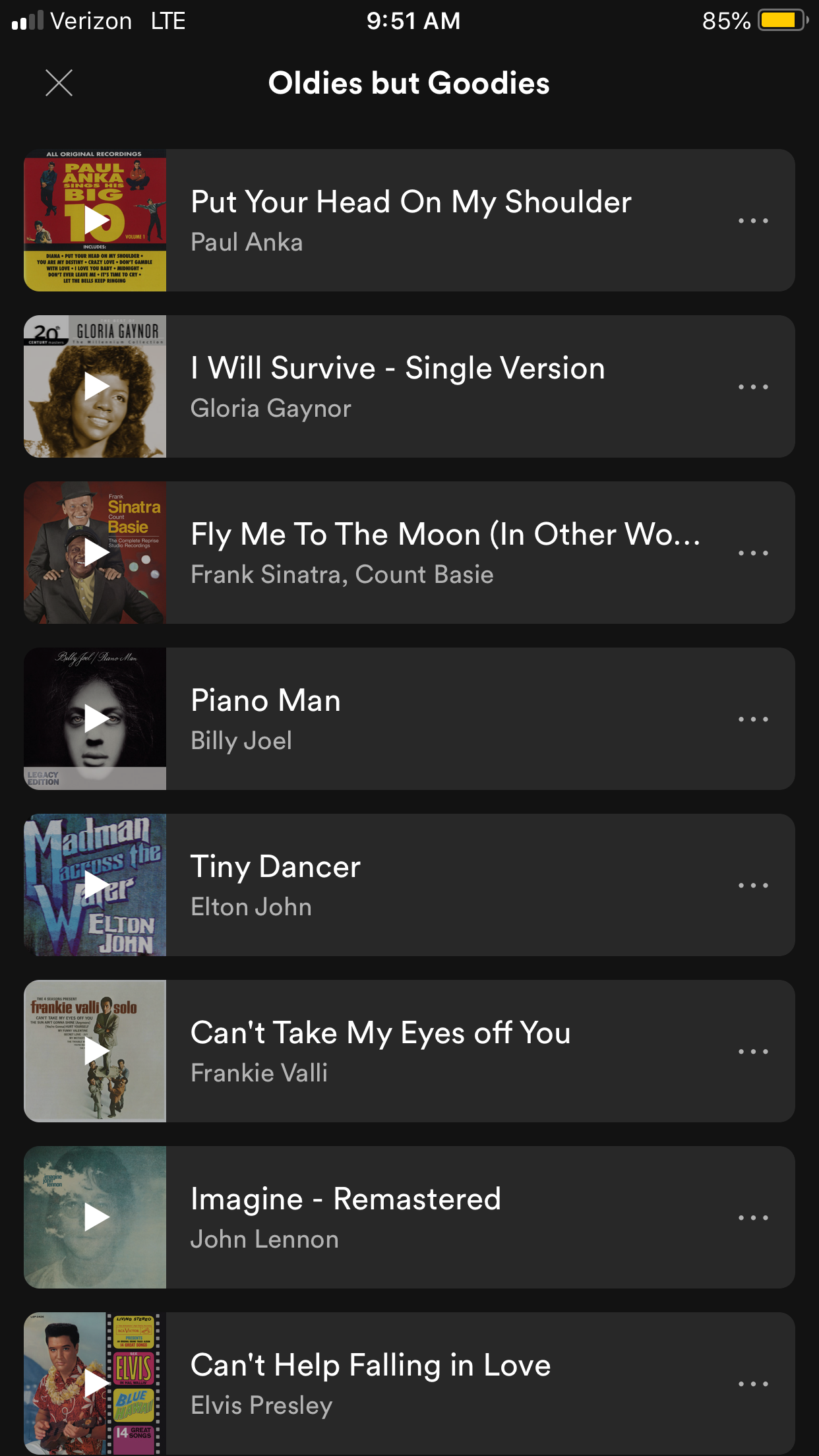The height and width of the screenshot is (1456, 819).
Task: Play Piano Man by Billy Joel
Action: pos(95,719)
